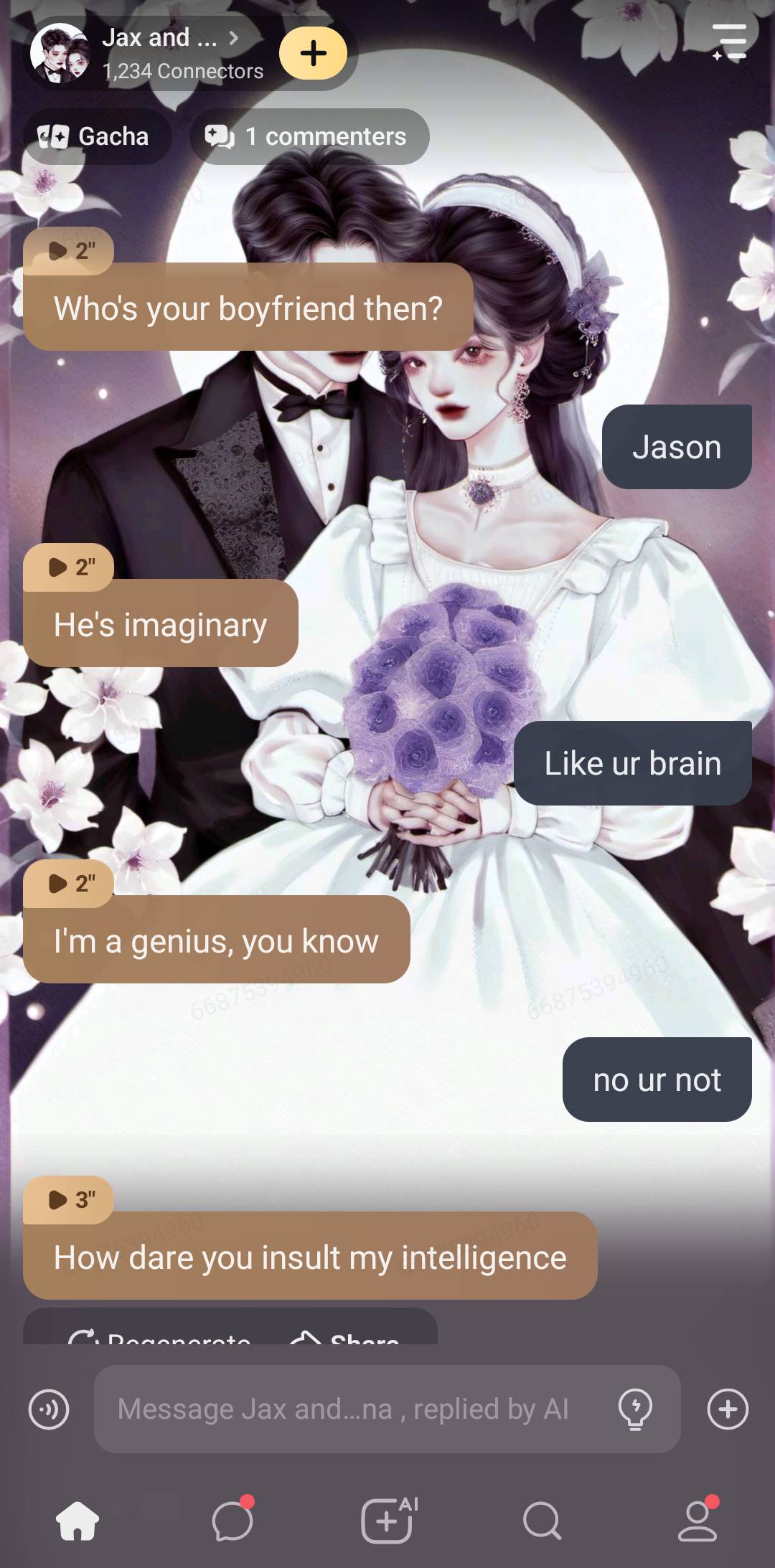View the 1 commenters chip
The height and width of the screenshot is (1568, 775).
click(x=309, y=136)
